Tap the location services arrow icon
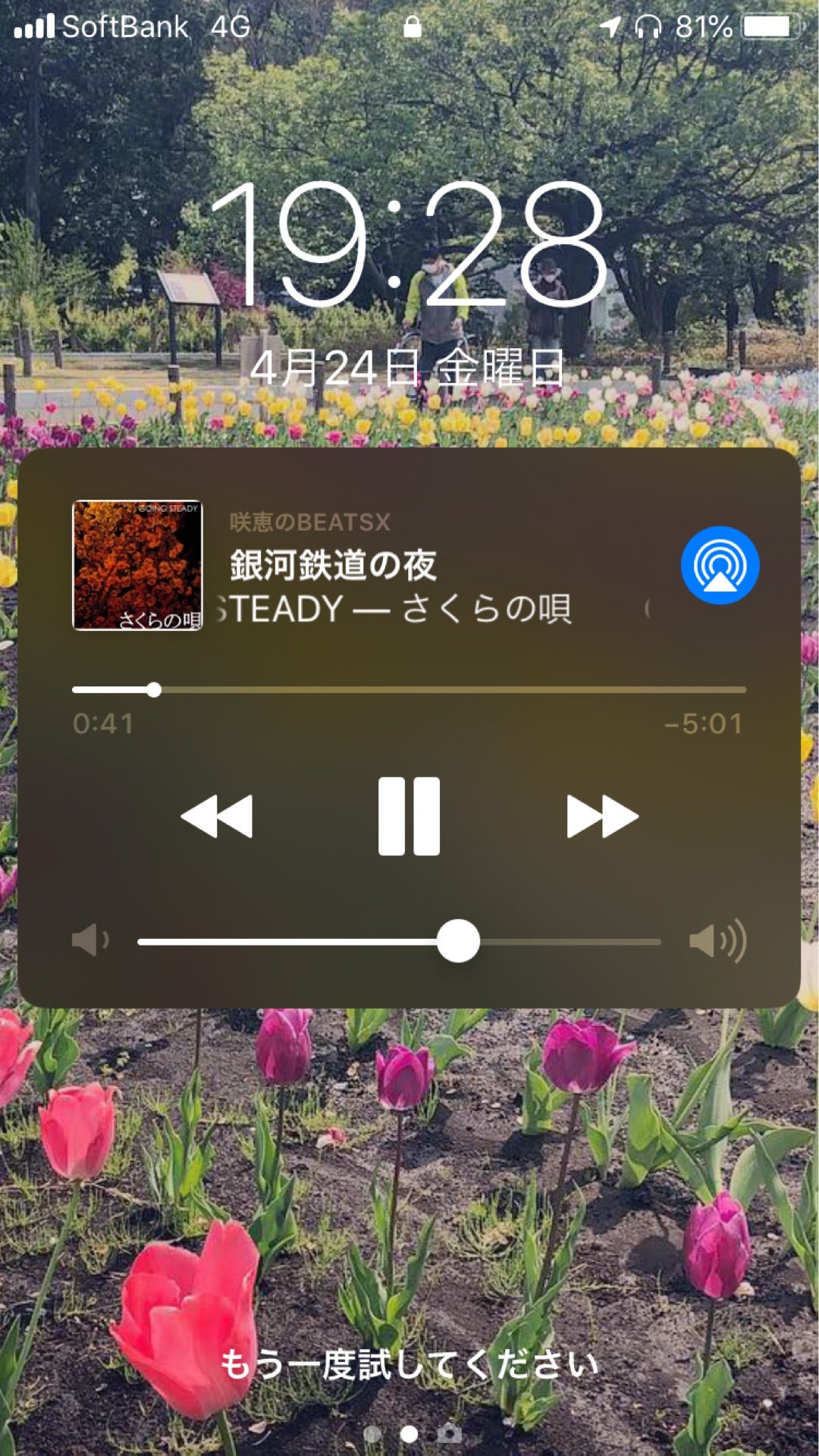819x1456 pixels. coord(611,25)
